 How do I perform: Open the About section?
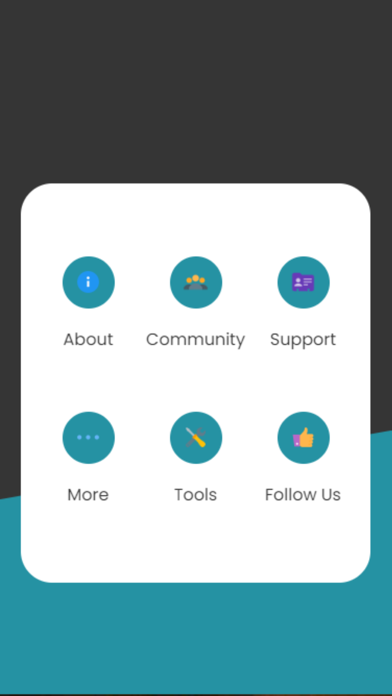[88, 282]
